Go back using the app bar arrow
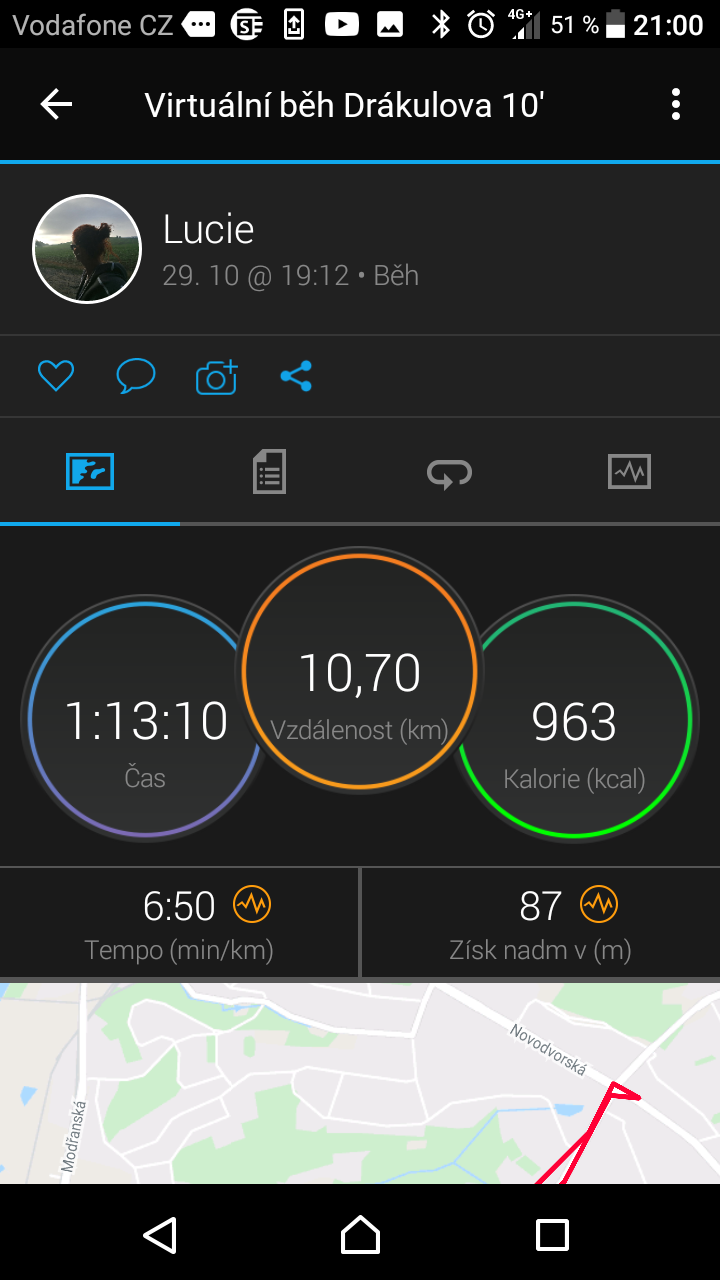The image size is (720, 1280). click(x=56, y=104)
